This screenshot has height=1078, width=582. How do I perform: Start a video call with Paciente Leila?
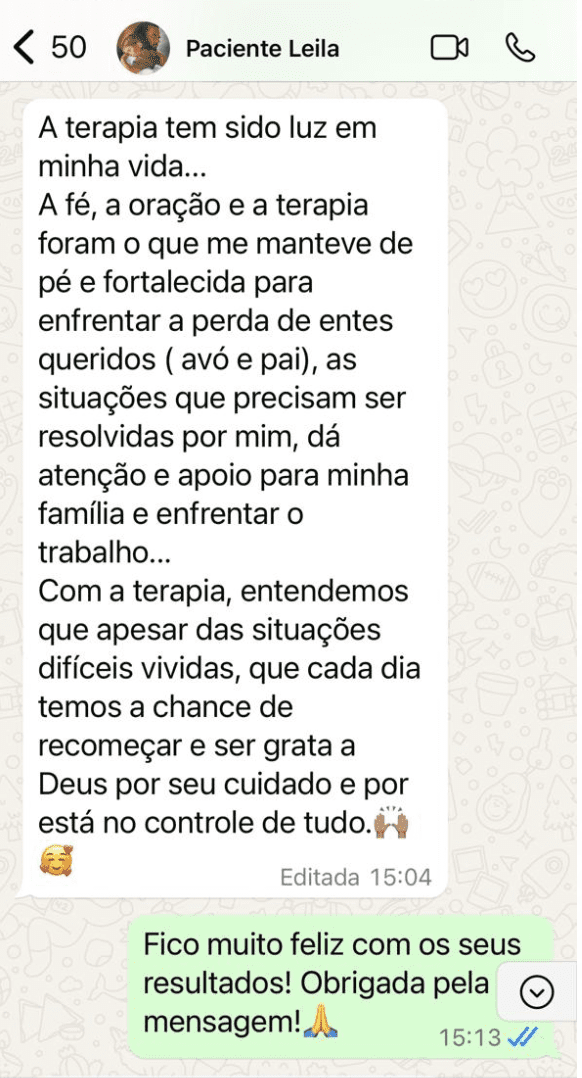449,48
